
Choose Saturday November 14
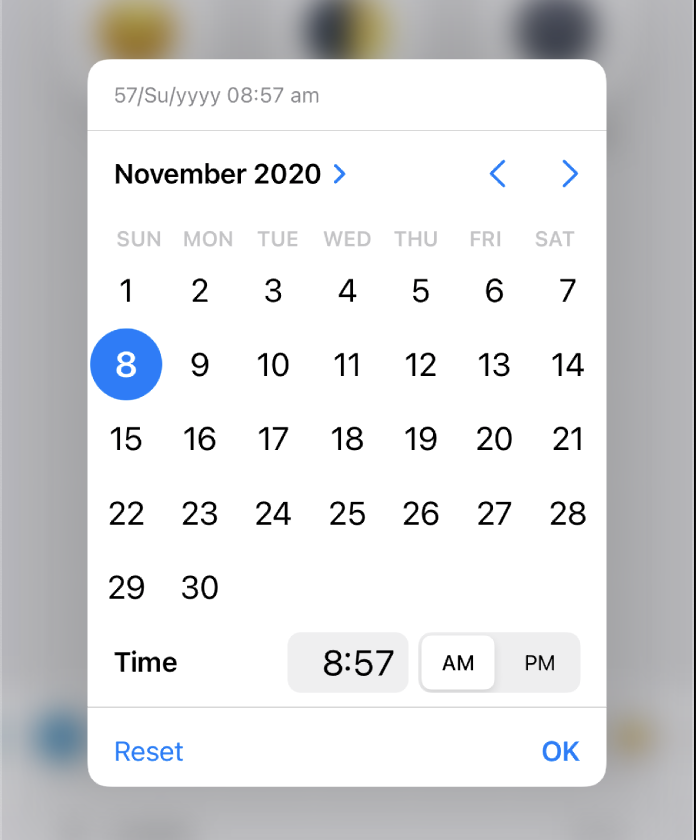pyautogui.click(x=567, y=365)
